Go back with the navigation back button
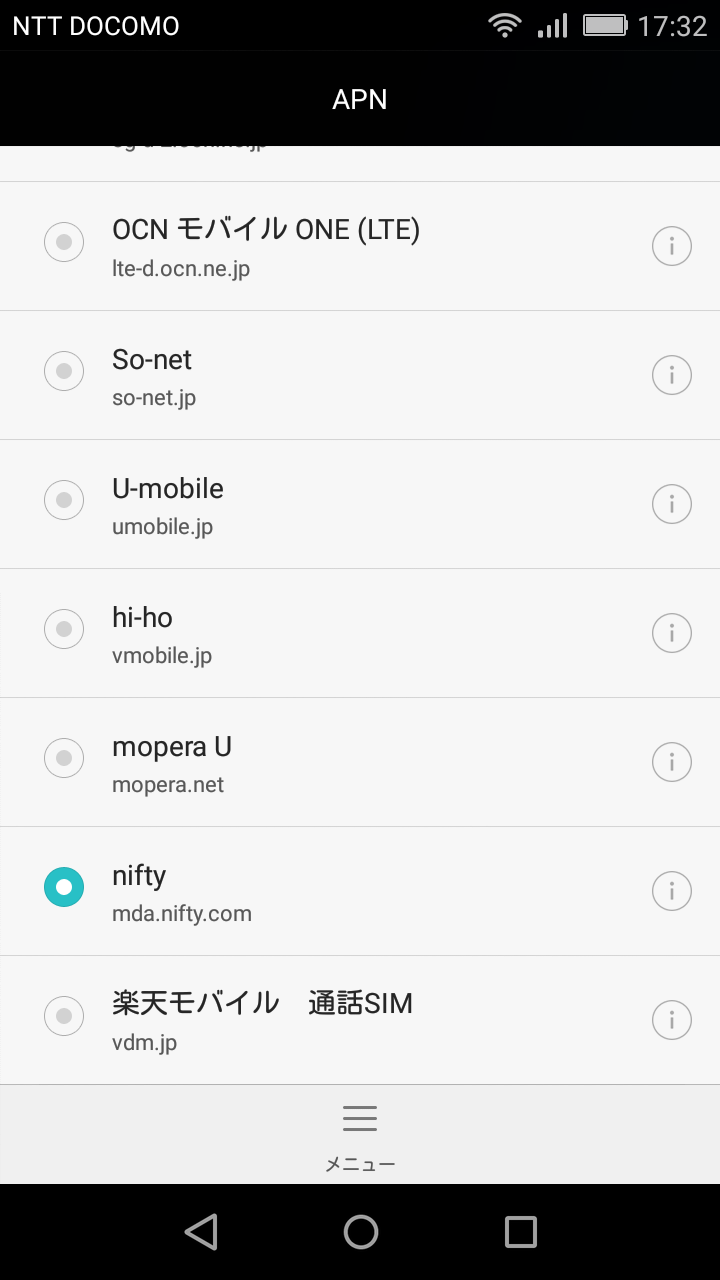The height and width of the screenshot is (1280, 720). (x=201, y=1232)
